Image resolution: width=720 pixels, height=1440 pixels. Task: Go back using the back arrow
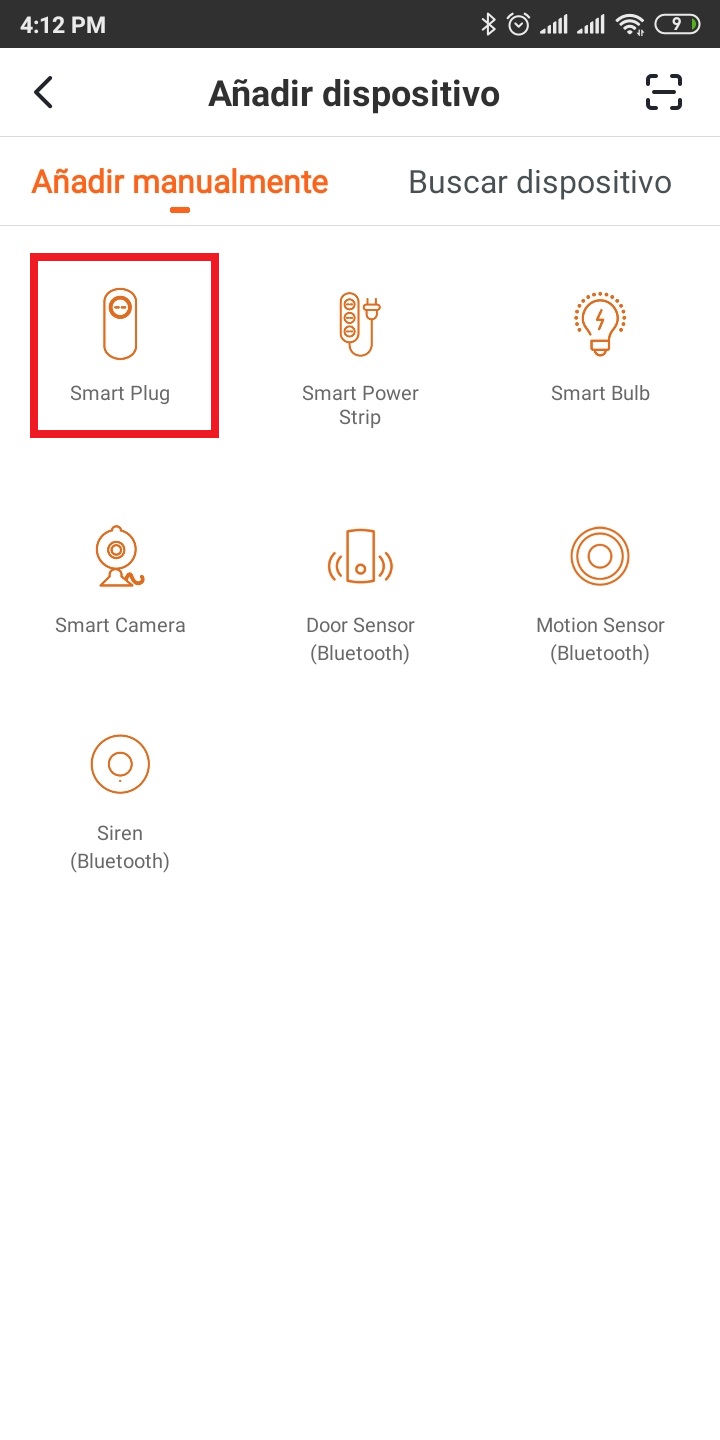pyautogui.click(x=43, y=93)
